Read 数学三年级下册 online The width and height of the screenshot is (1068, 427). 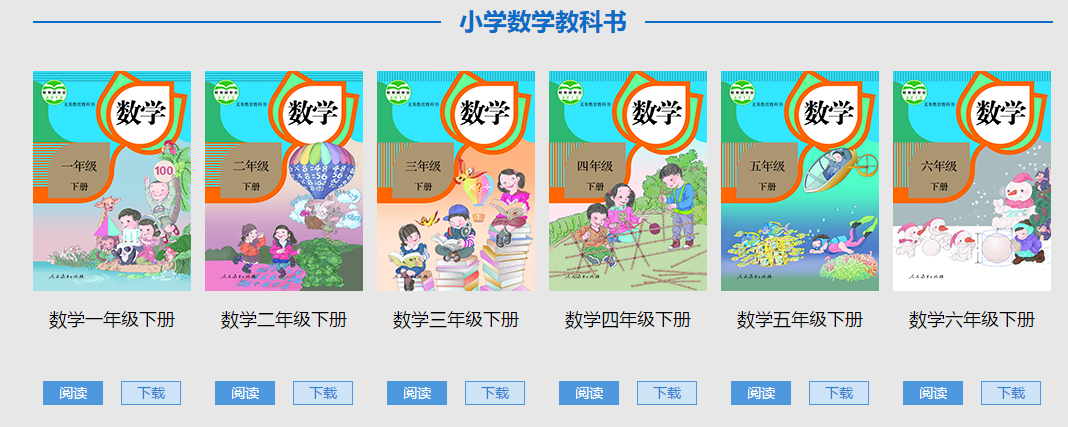pyautogui.click(x=417, y=393)
